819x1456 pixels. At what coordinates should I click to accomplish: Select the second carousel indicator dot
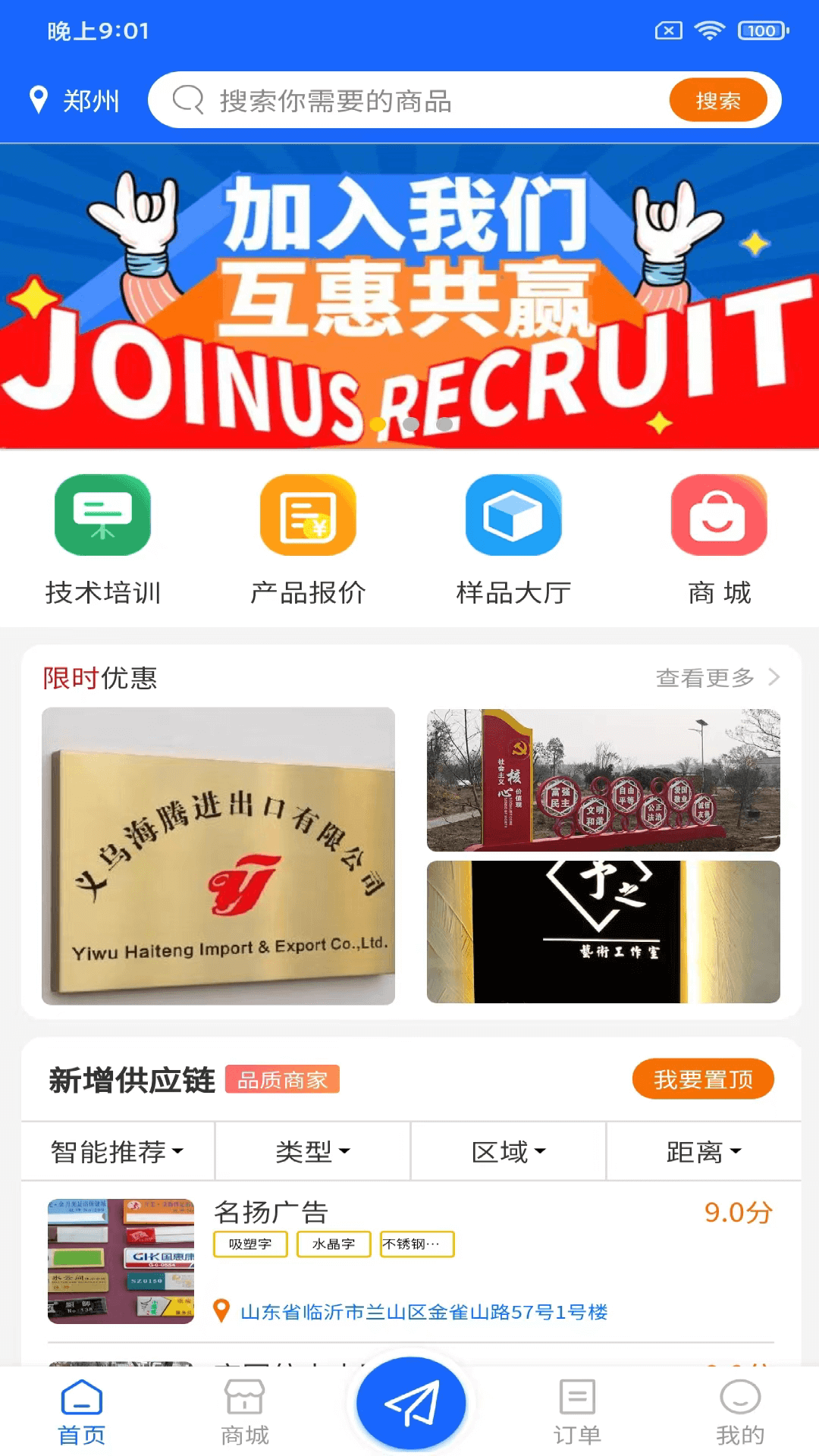click(409, 425)
